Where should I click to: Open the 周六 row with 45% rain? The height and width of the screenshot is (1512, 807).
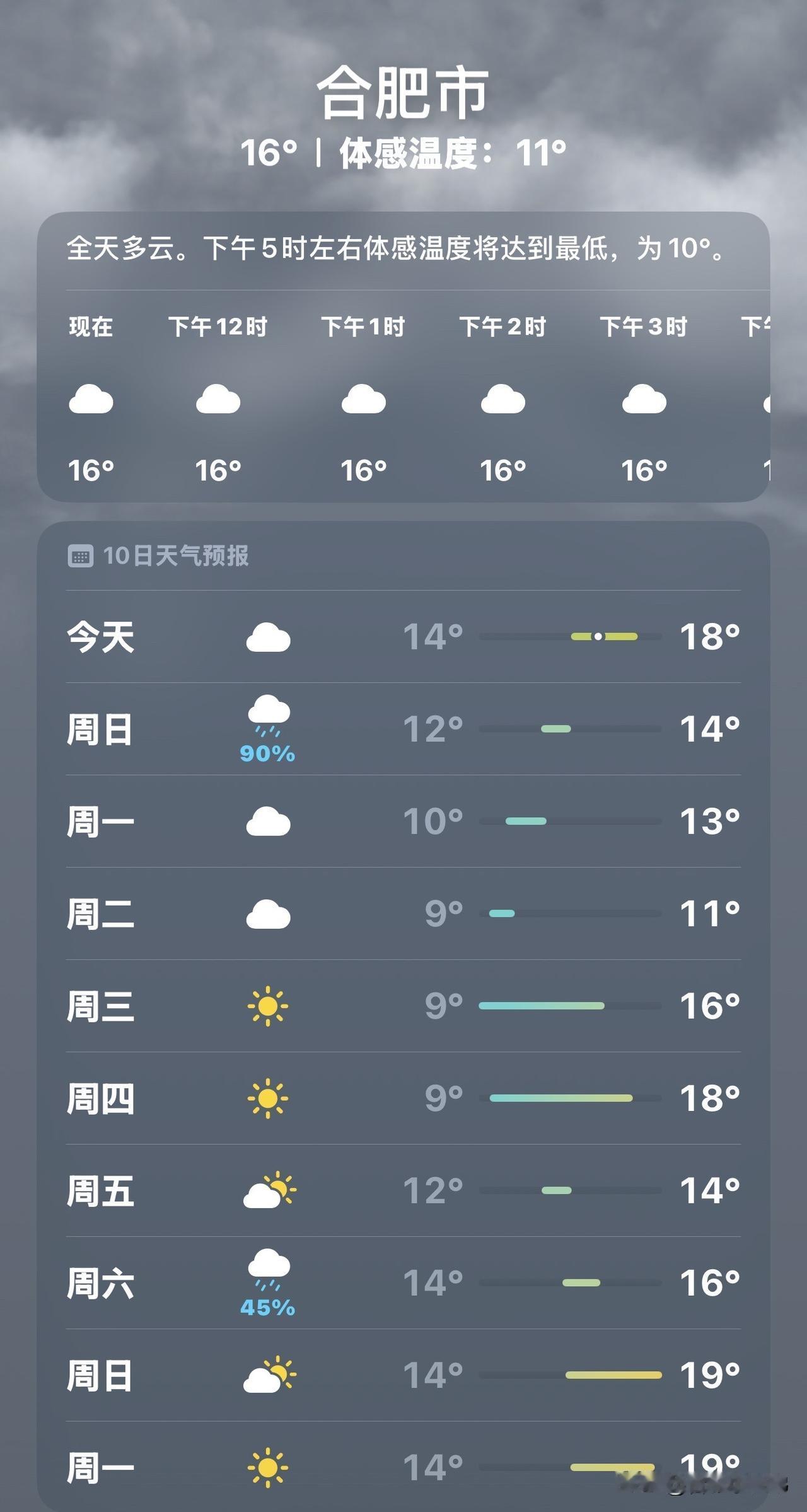[403, 1282]
